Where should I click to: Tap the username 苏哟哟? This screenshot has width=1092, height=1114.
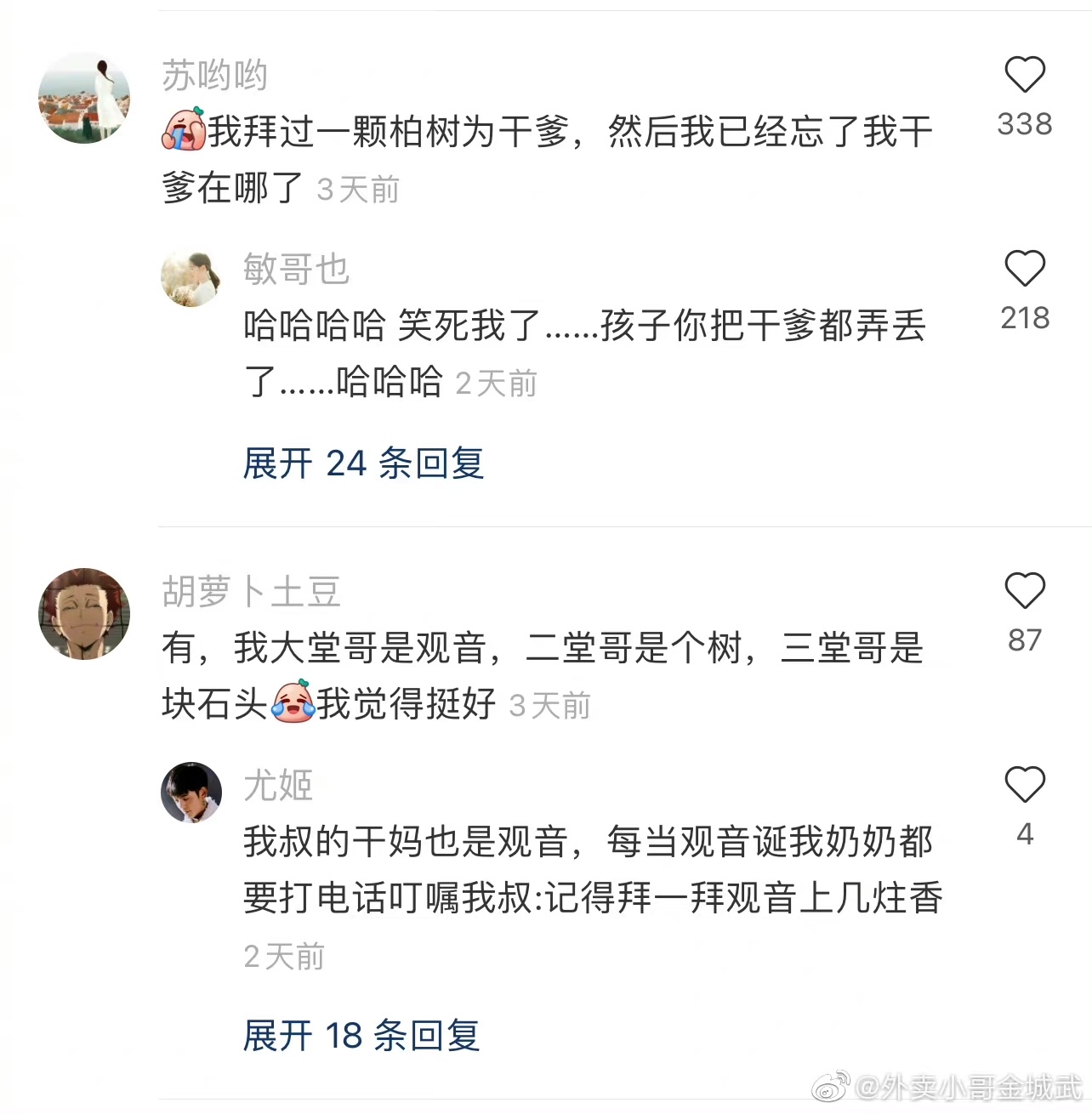click(214, 77)
